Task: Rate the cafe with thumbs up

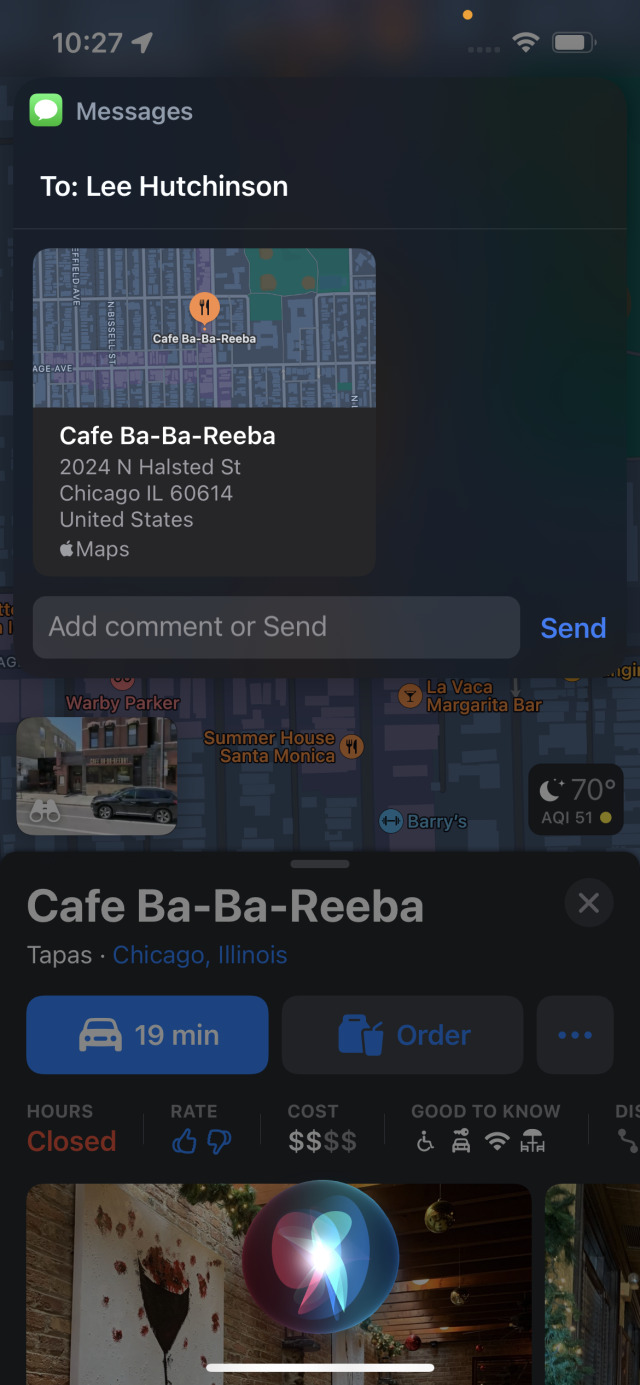Action: 184,1141
